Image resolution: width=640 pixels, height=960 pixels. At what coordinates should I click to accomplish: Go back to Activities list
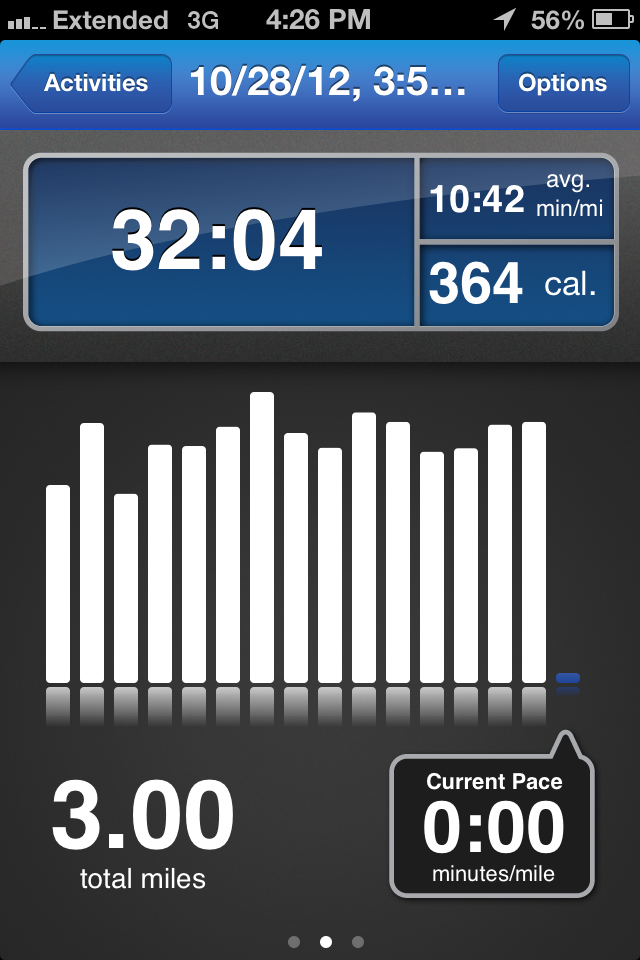coord(90,84)
